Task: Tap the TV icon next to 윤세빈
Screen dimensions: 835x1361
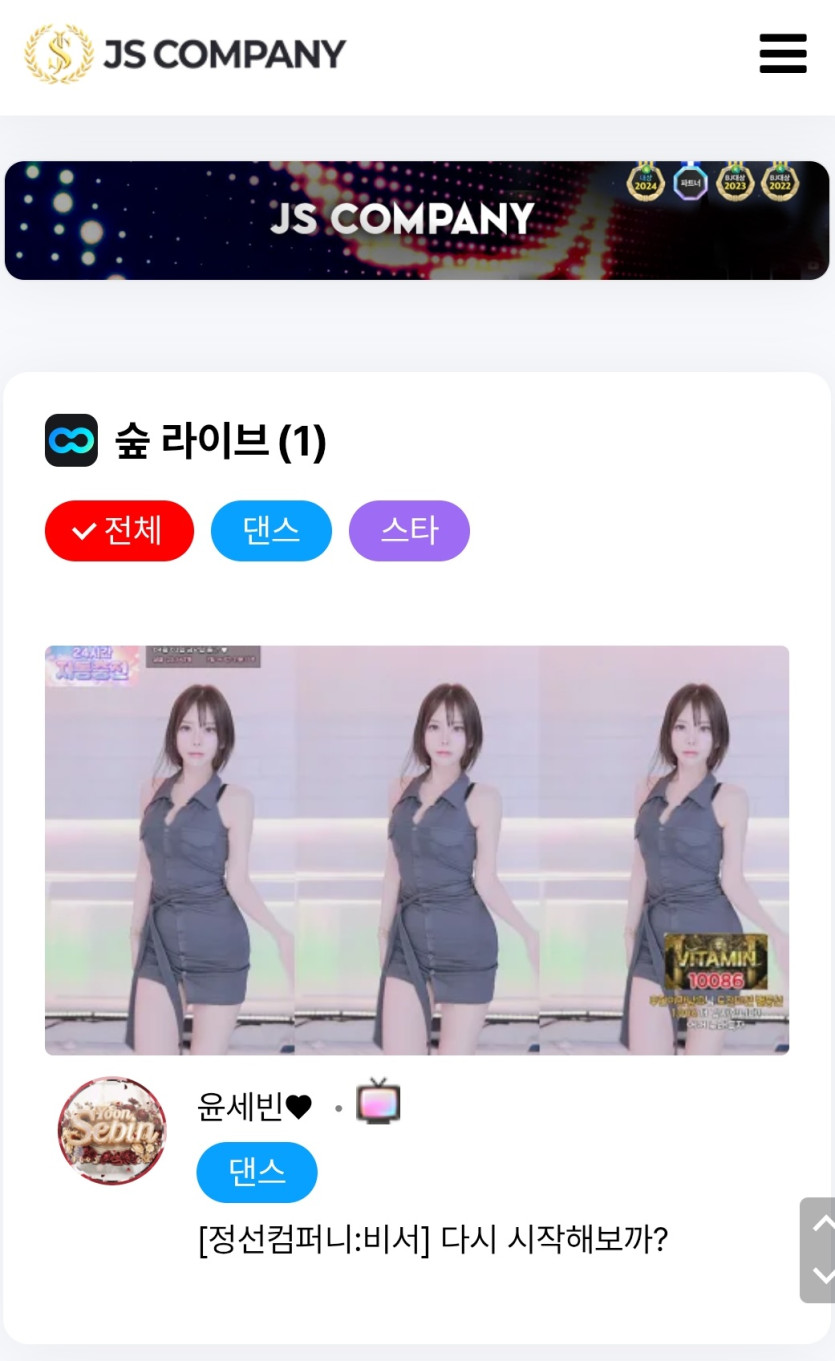Action: 378,1101
